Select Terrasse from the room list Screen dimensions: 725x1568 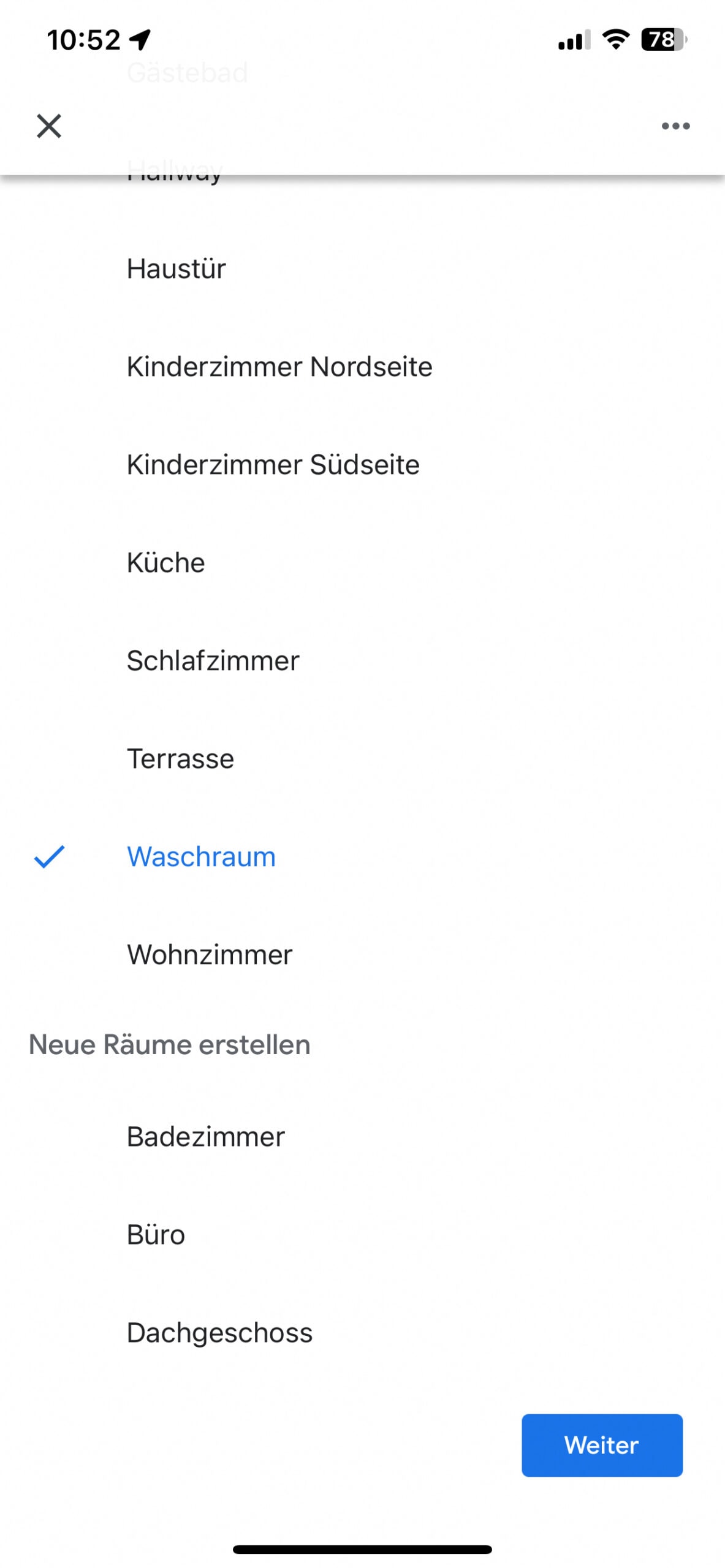pos(362,759)
